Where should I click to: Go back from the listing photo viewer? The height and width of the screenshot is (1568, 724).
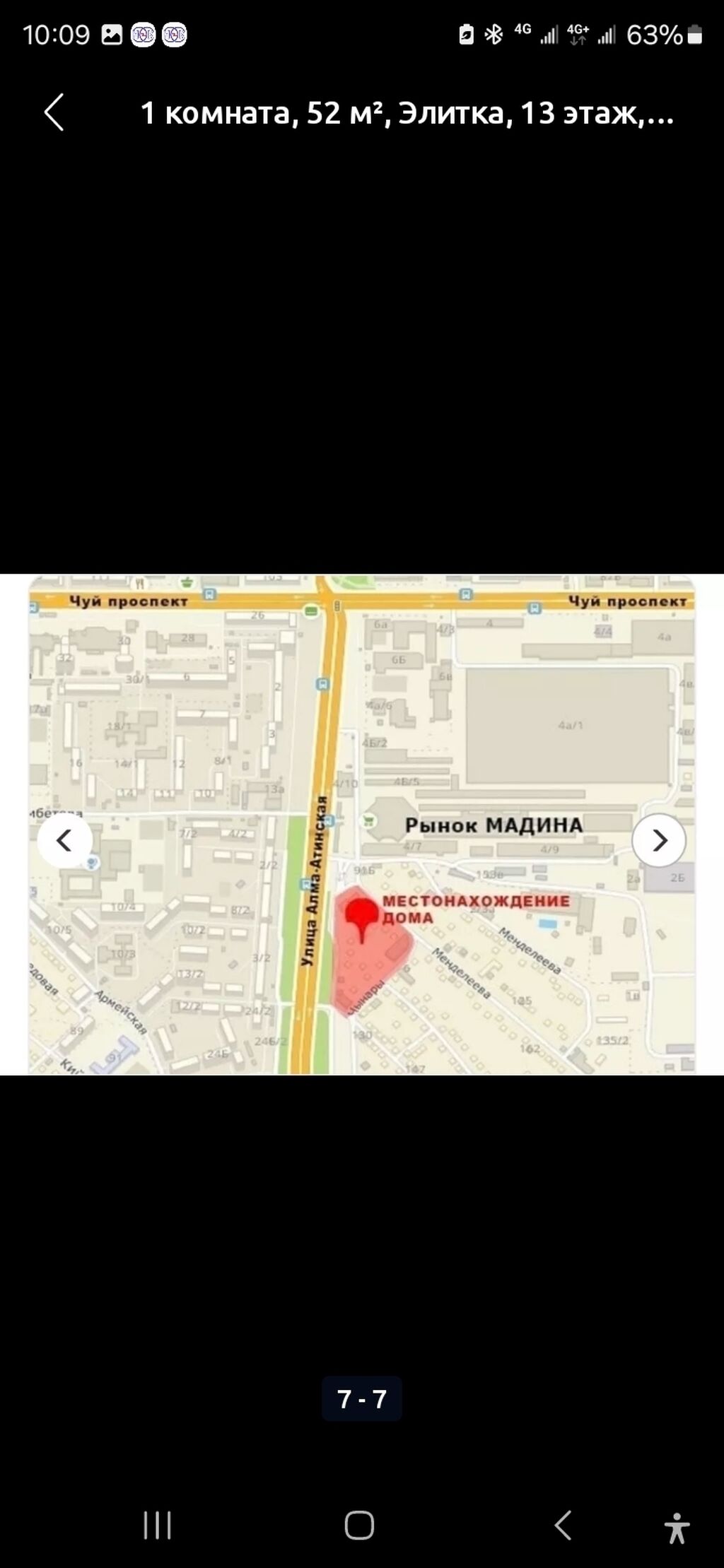click(54, 112)
